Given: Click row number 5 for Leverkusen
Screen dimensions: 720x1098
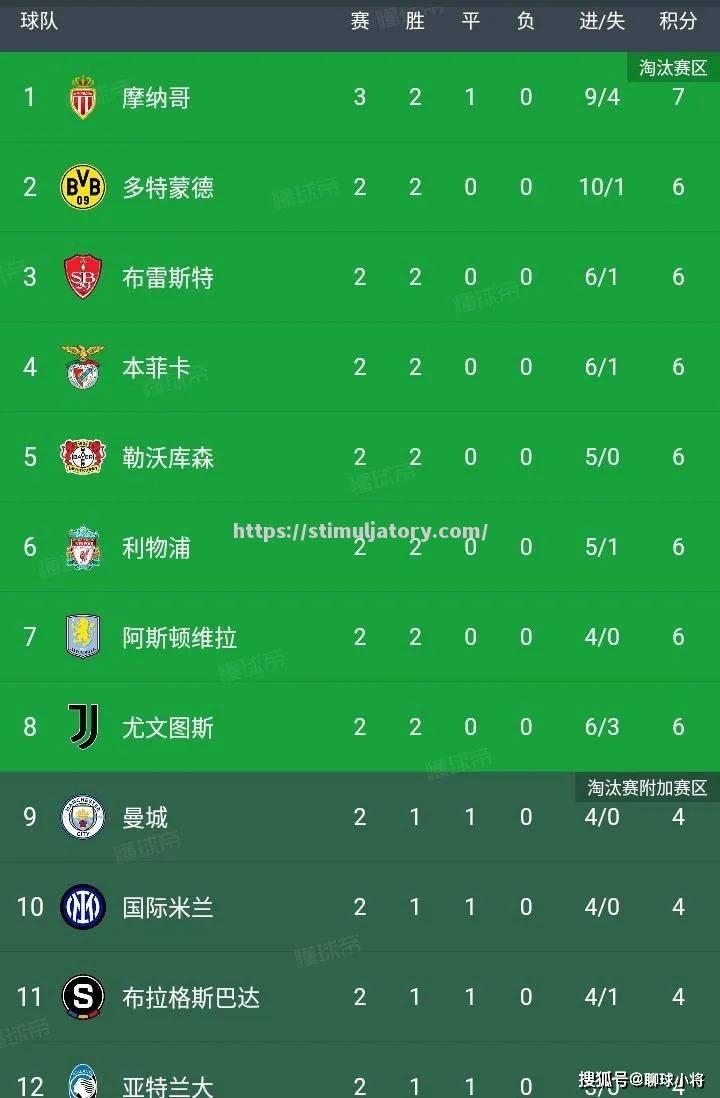Looking at the screenshot, I should [29, 457].
